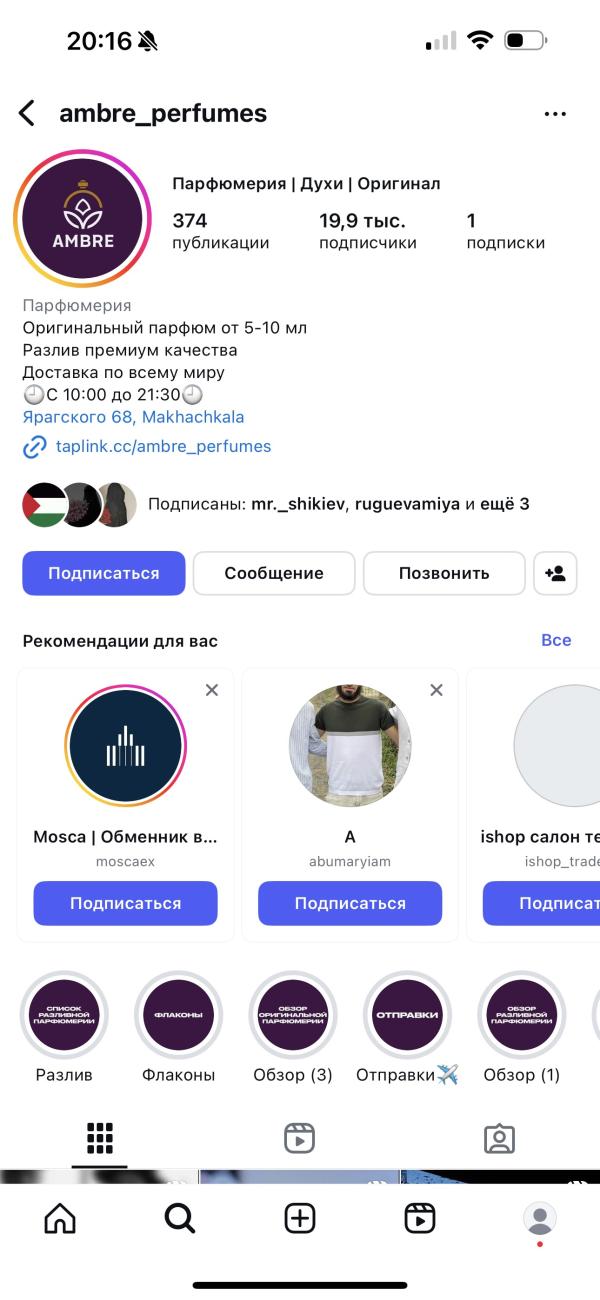Screen dimensions: 600x1300
Task: Dismiss the abumaryiam recommendation card
Action: pos(436,690)
